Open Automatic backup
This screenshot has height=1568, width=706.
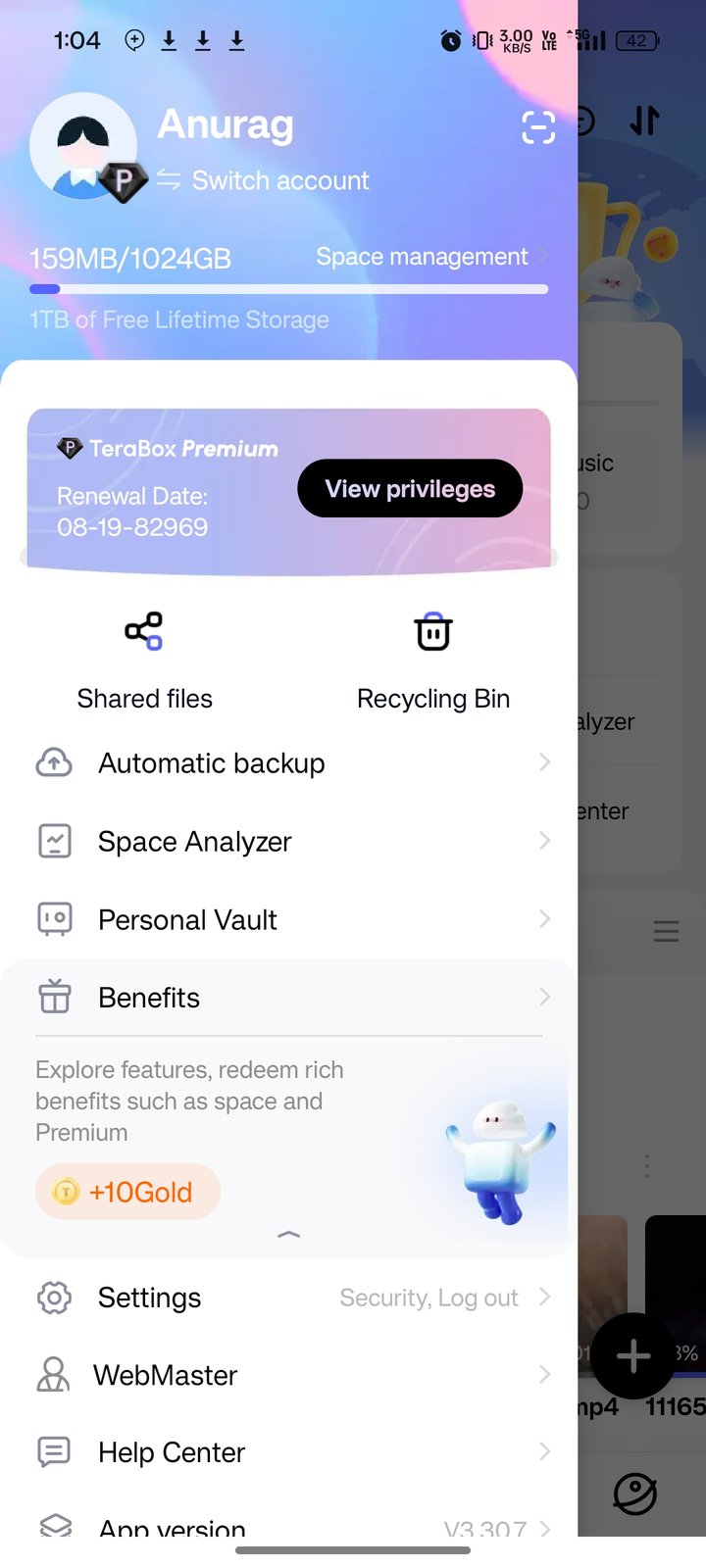(x=288, y=762)
